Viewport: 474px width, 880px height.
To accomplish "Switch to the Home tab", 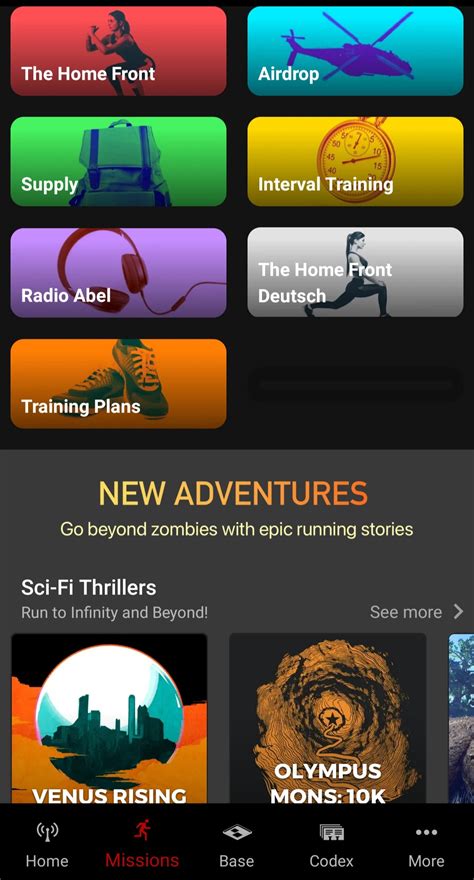I will [x=47, y=845].
